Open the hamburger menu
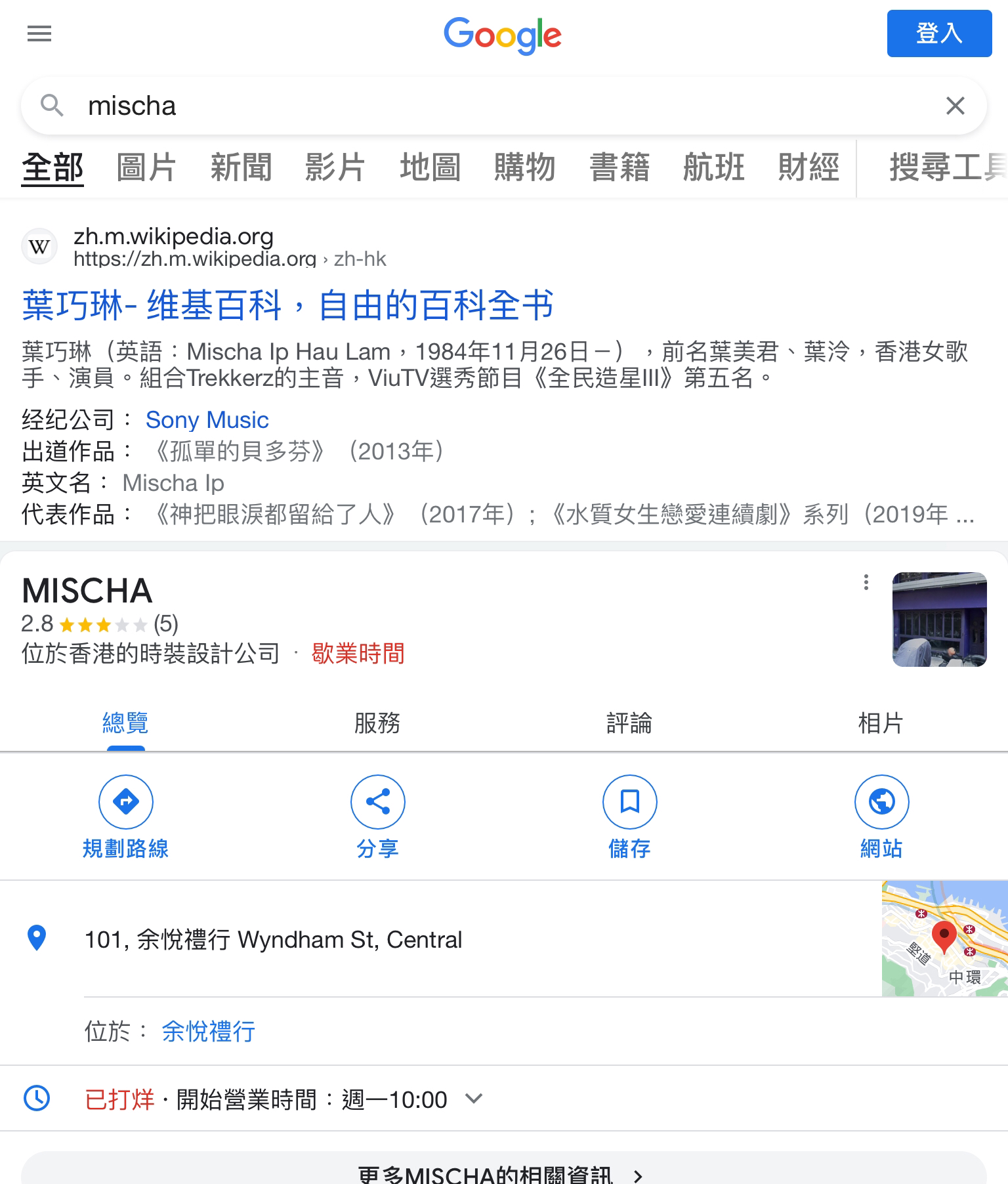This screenshot has height=1184, width=1008. 39,33
